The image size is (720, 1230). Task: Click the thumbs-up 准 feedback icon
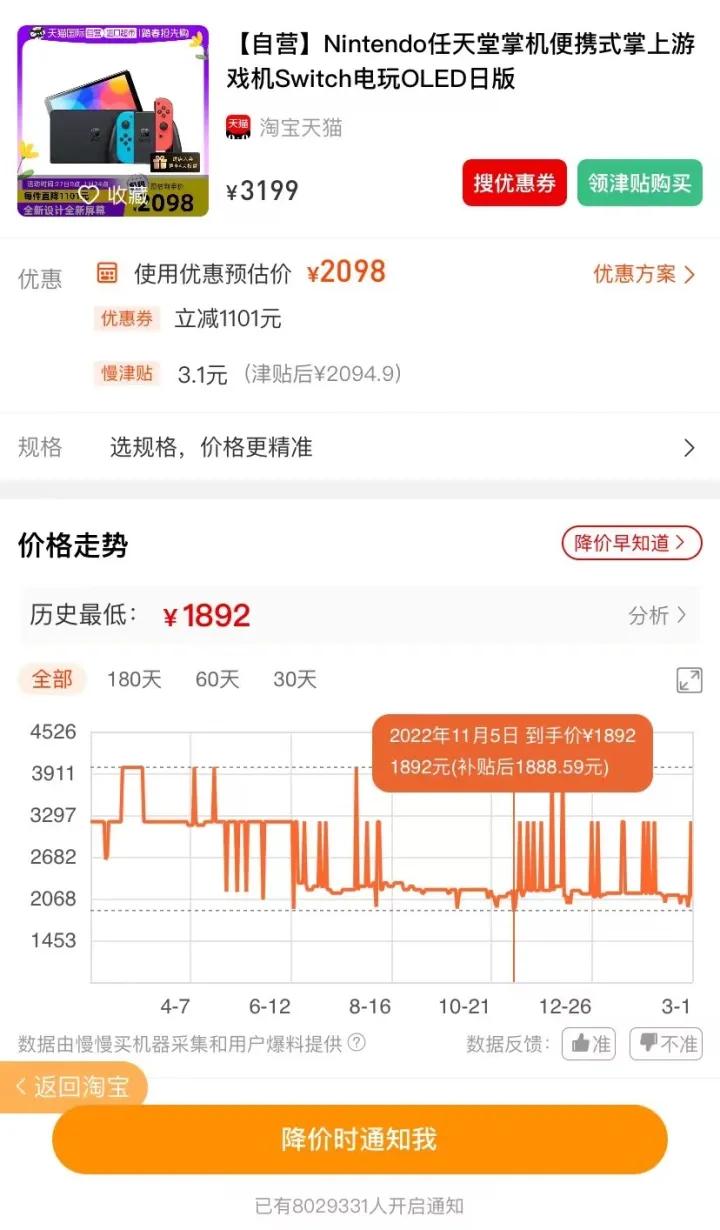[588, 1043]
